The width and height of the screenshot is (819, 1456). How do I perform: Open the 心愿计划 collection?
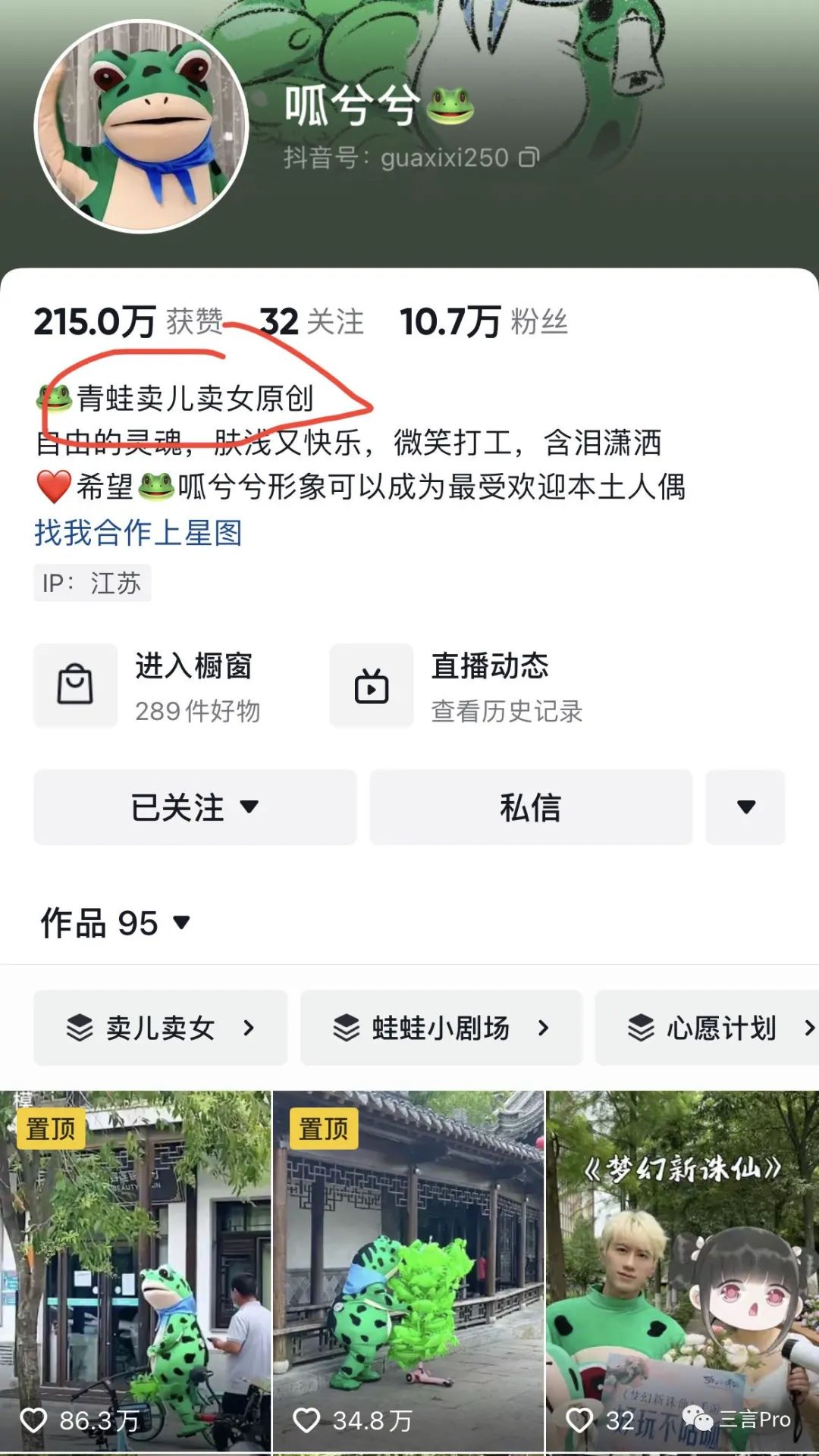point(707,1028)
